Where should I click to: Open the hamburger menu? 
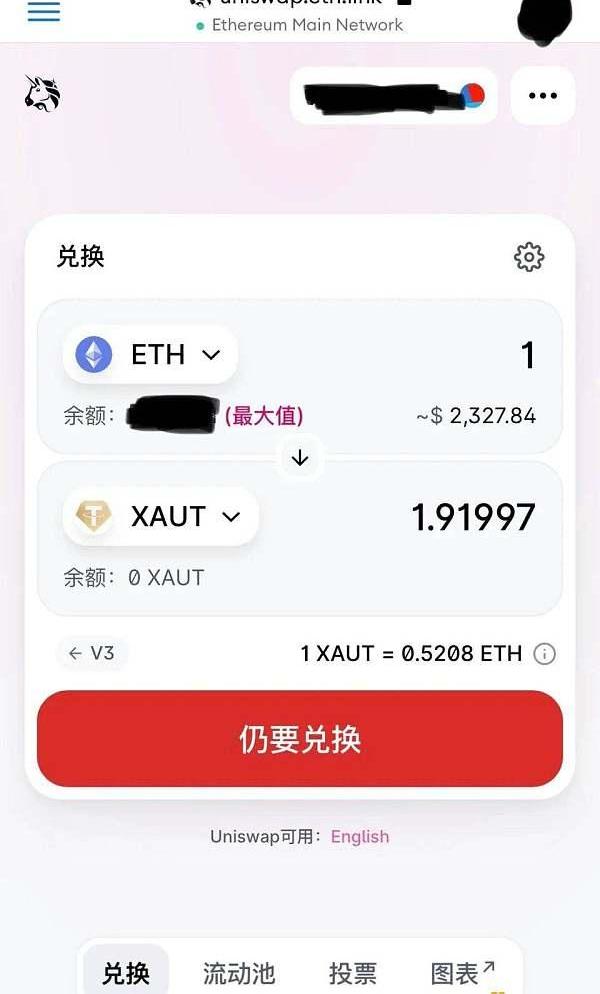pos(43,12)
